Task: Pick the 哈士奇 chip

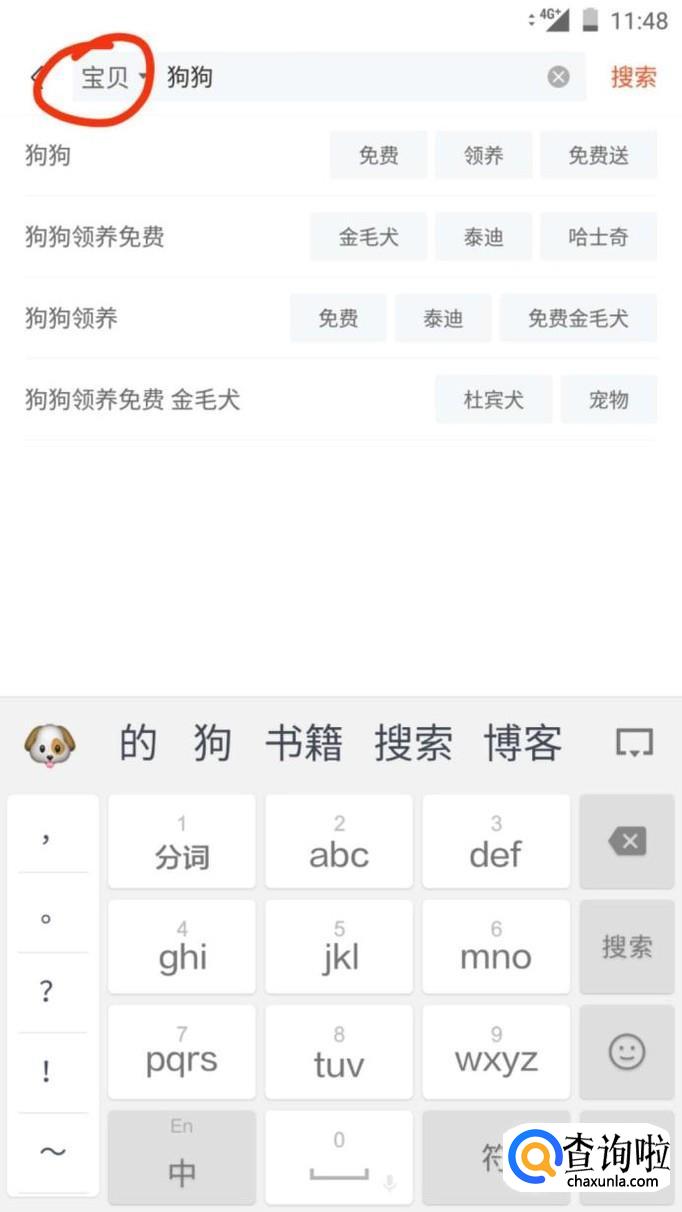Action: pos(598,237)
